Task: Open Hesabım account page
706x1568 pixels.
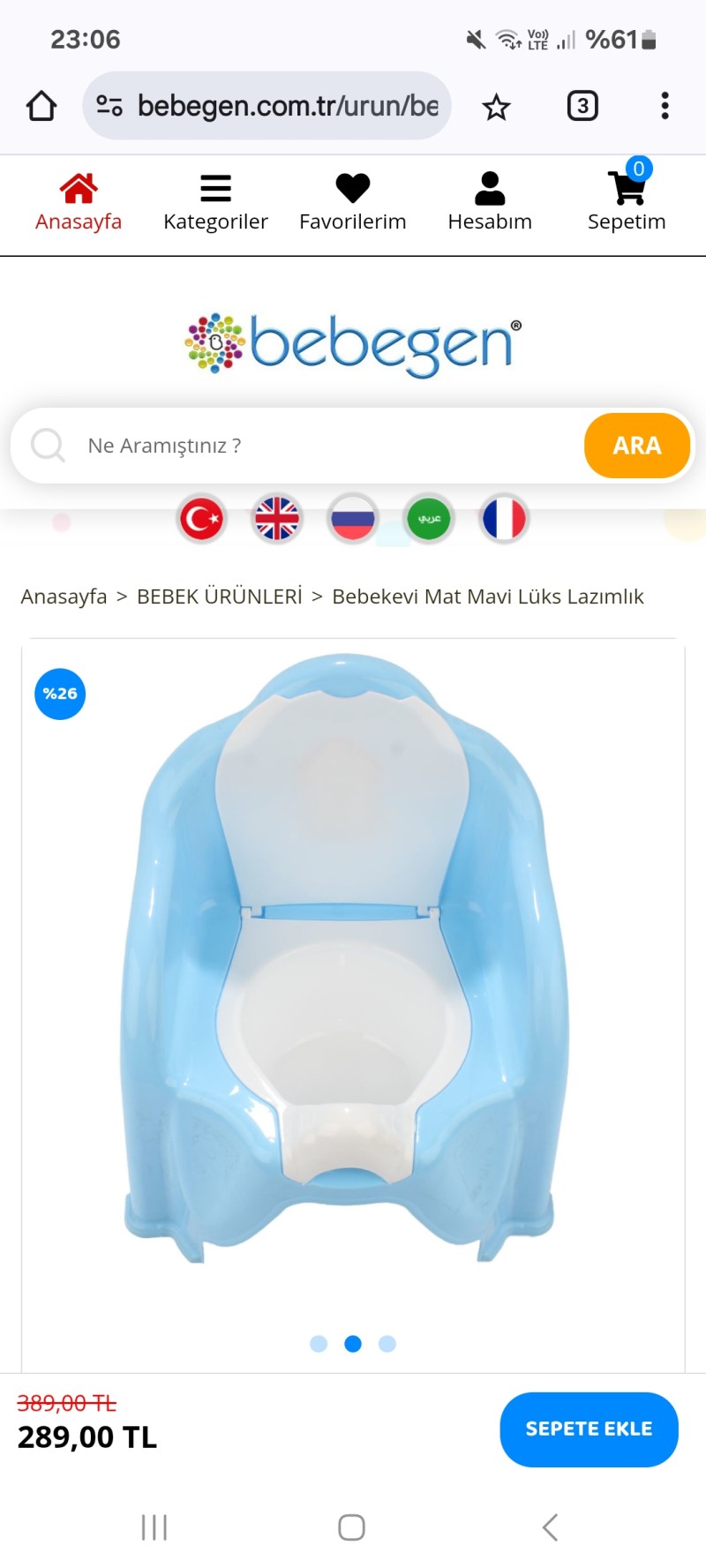Action: pos(490,203)
